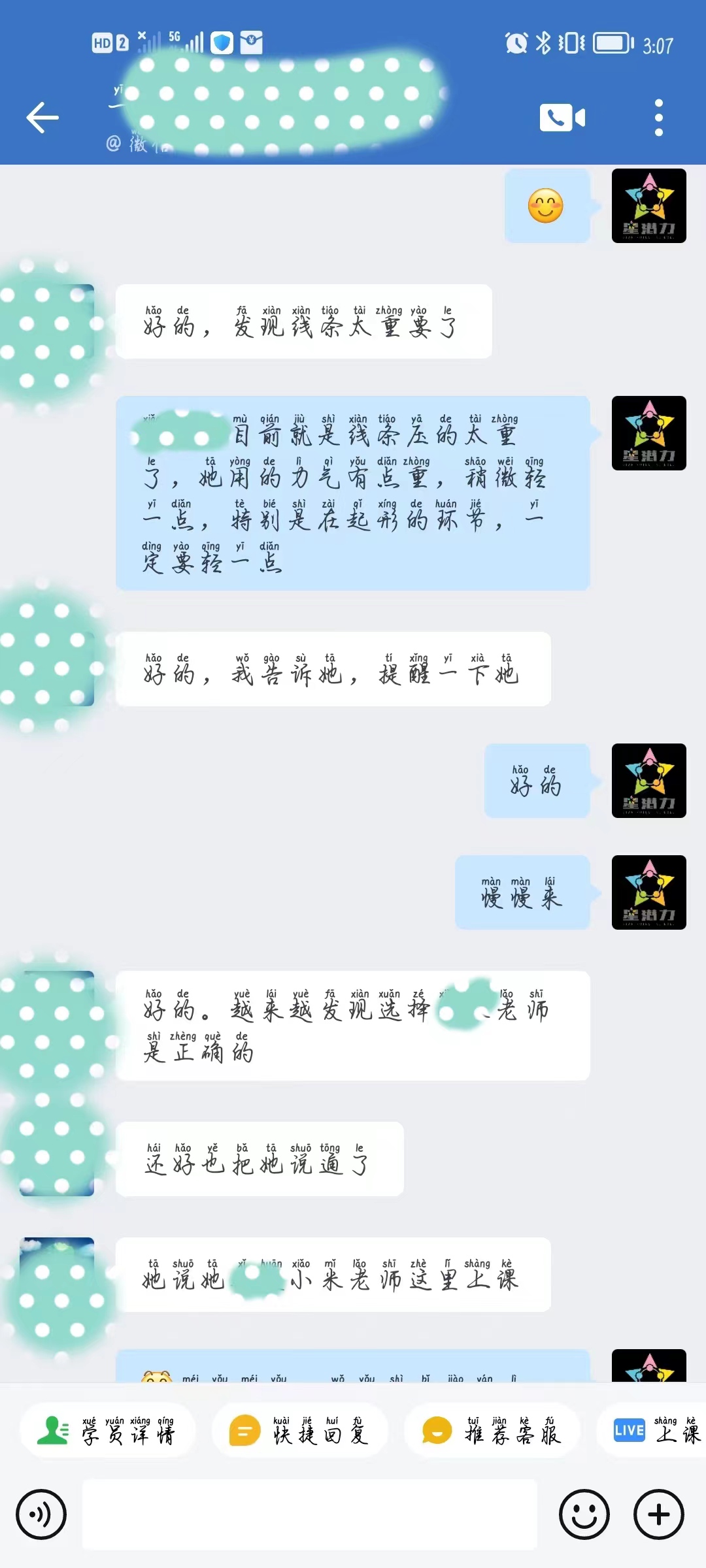Focus the message text field

[x=309, y=1514]
